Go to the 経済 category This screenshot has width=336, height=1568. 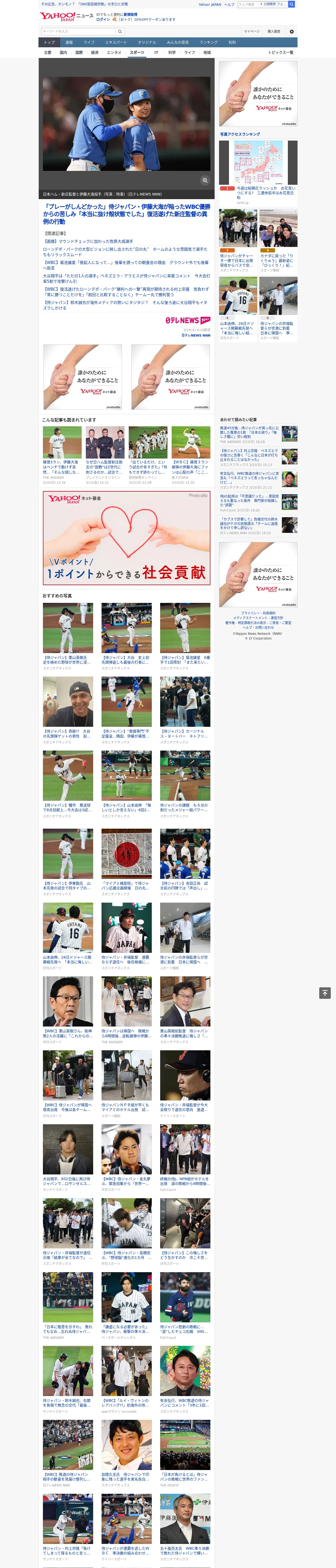94,52
